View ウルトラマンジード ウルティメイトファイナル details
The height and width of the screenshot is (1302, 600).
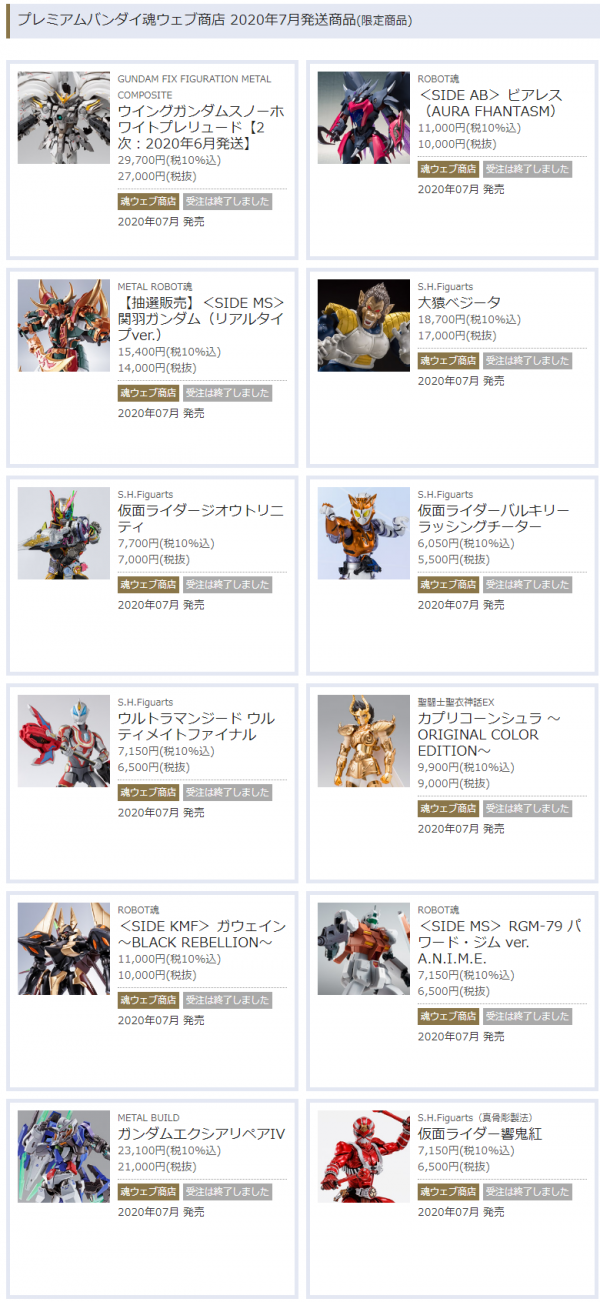click(196, 726)
